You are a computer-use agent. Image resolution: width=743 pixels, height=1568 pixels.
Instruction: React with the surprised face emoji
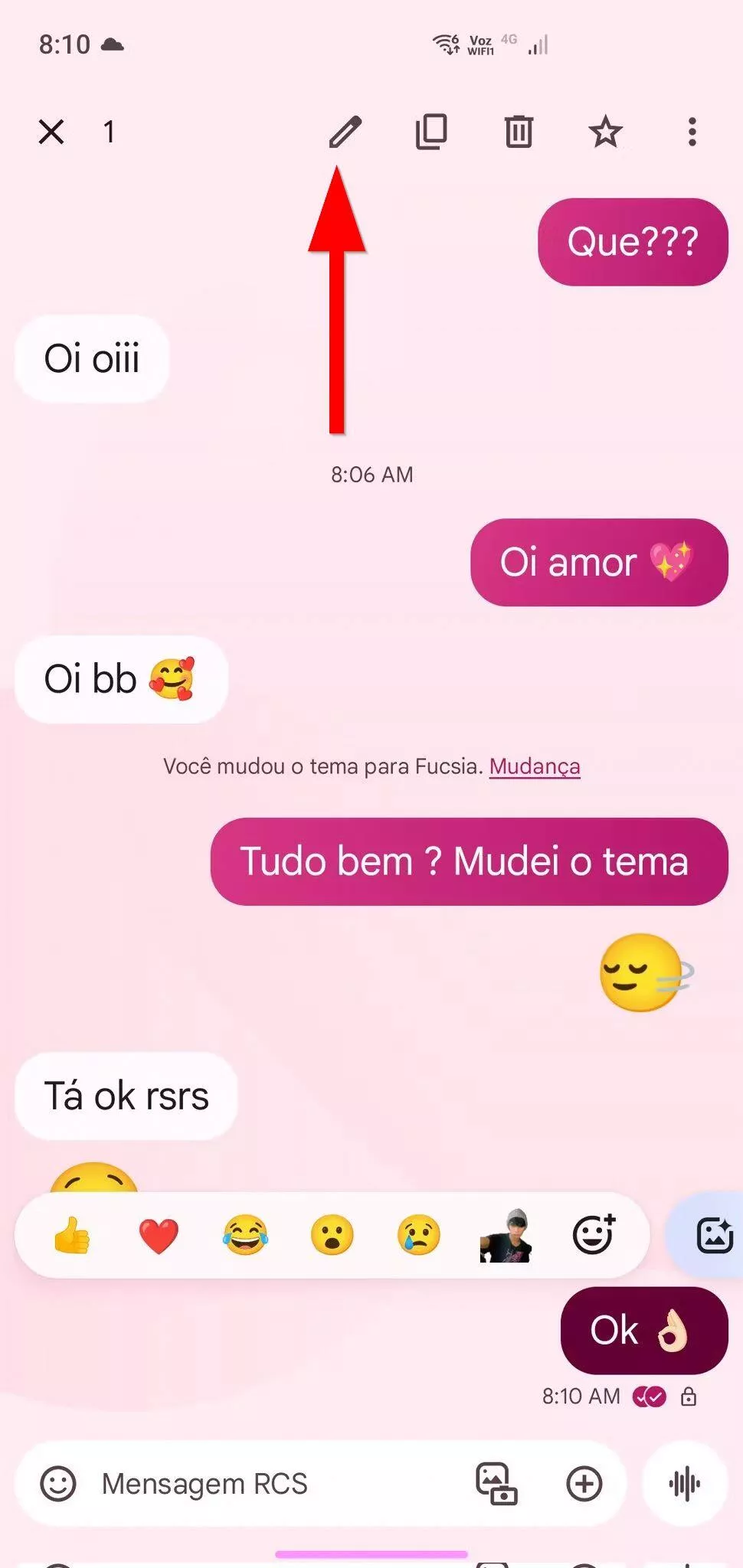point(332,1235)
